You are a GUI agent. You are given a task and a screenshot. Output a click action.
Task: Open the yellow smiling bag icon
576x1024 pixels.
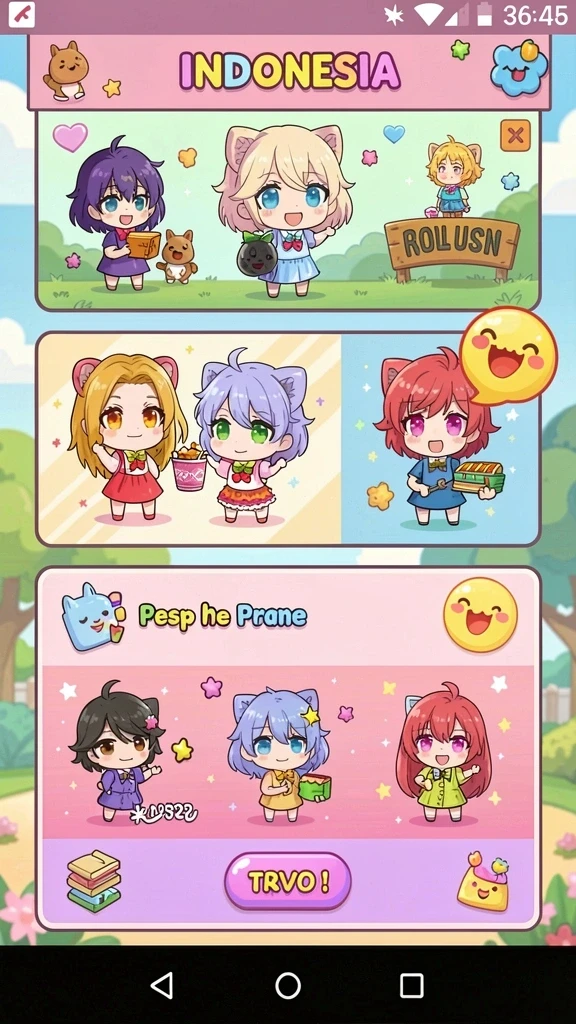pos(483,882)
